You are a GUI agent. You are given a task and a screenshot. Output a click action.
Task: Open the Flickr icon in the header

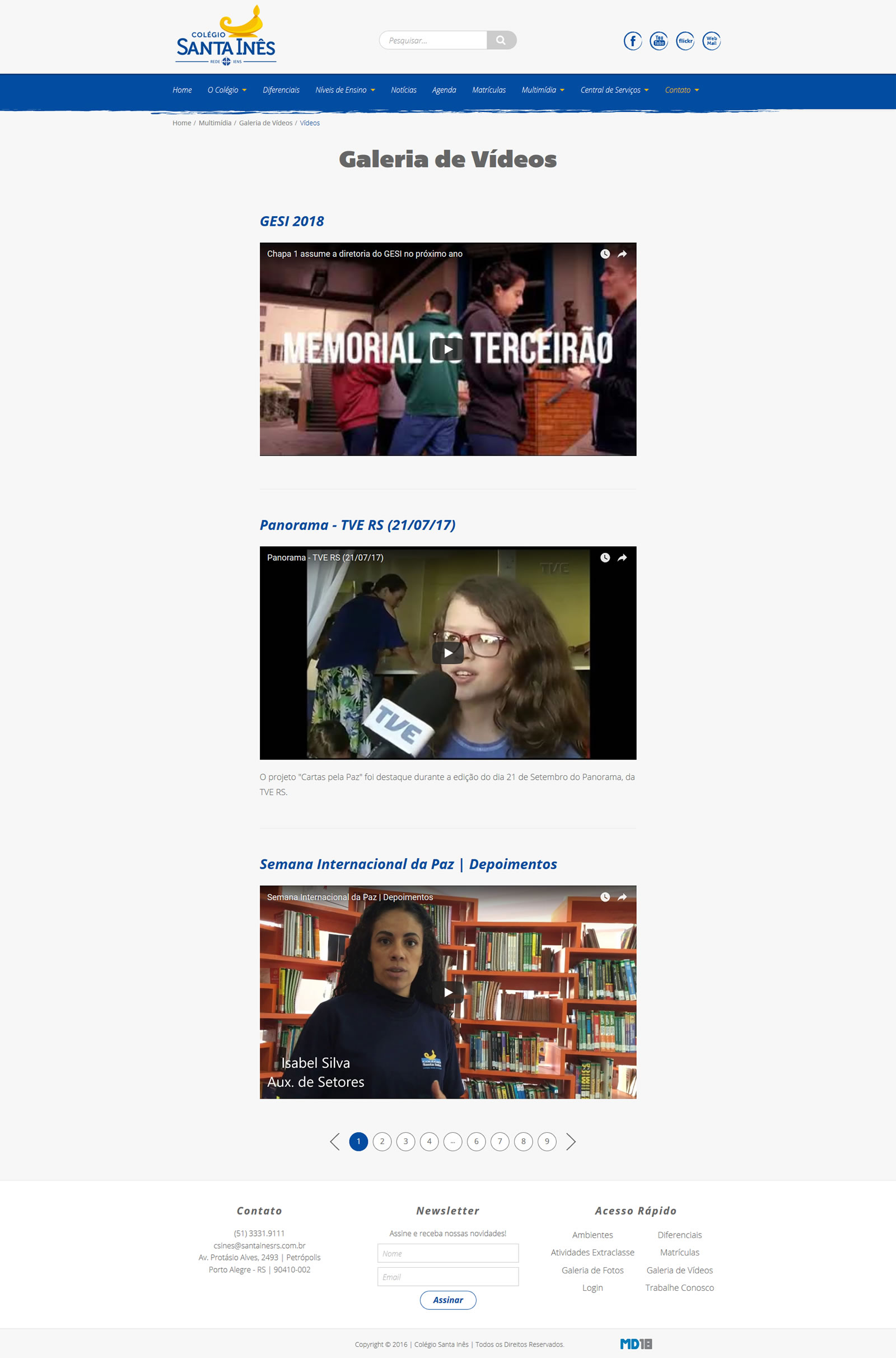(684, 41)
